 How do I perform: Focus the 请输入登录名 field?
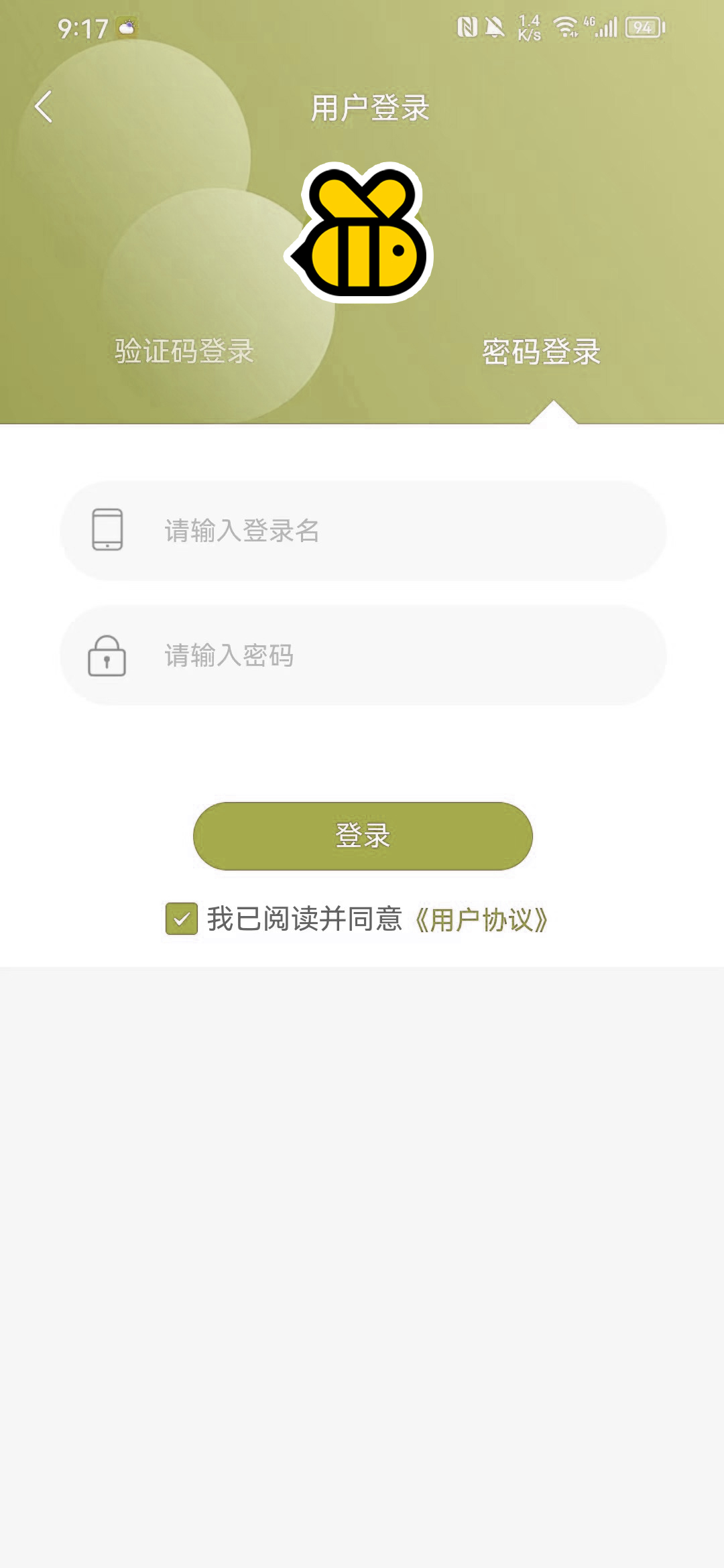tap(363, 531)
